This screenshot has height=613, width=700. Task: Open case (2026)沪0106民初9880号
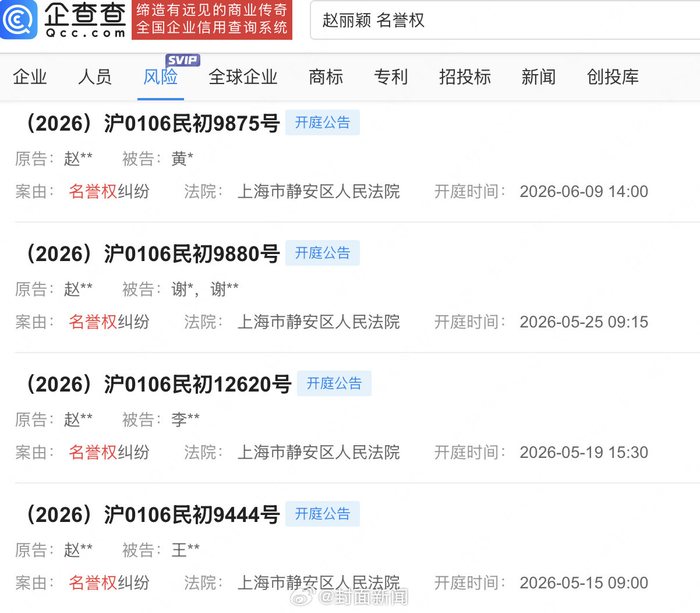coord(150,254)
